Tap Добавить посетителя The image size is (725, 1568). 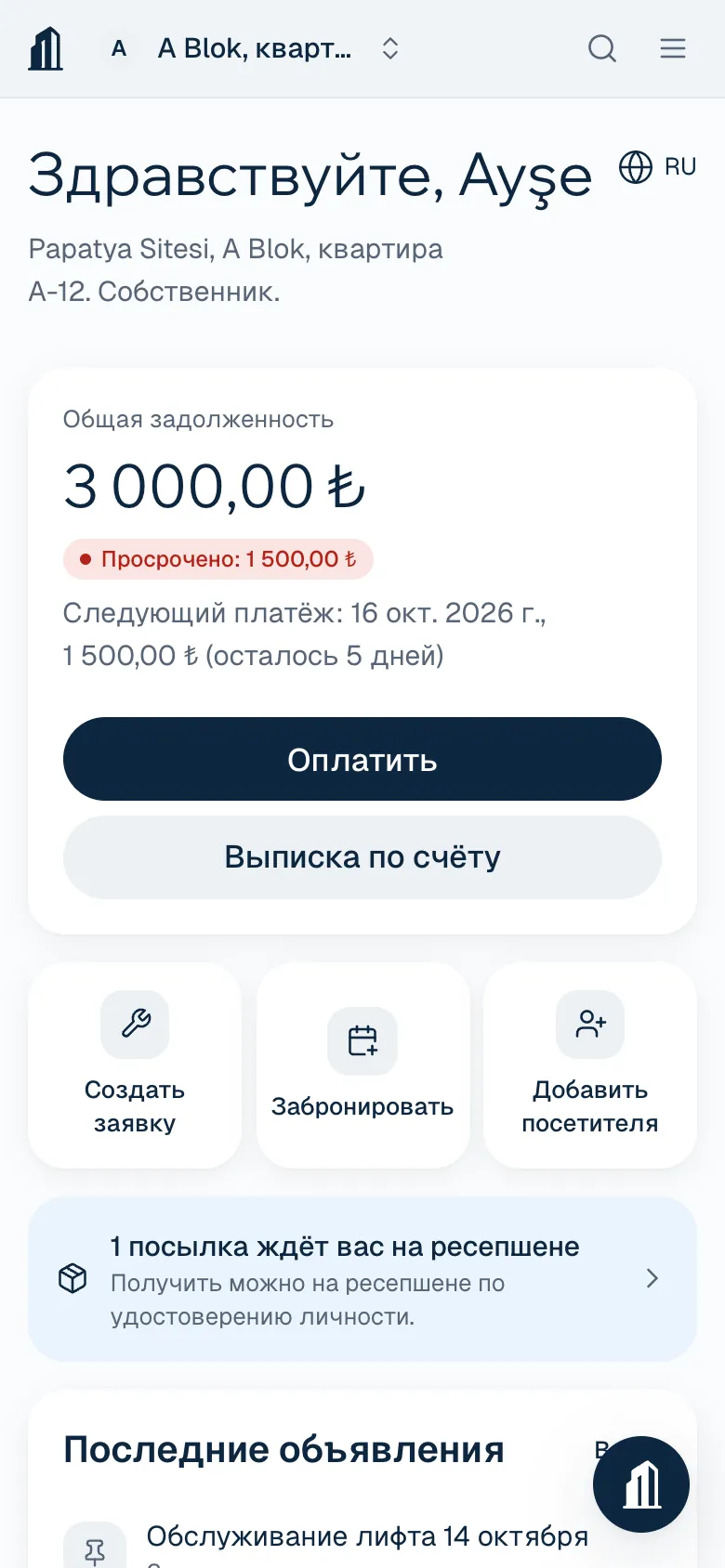click(x=590, y=1065)
